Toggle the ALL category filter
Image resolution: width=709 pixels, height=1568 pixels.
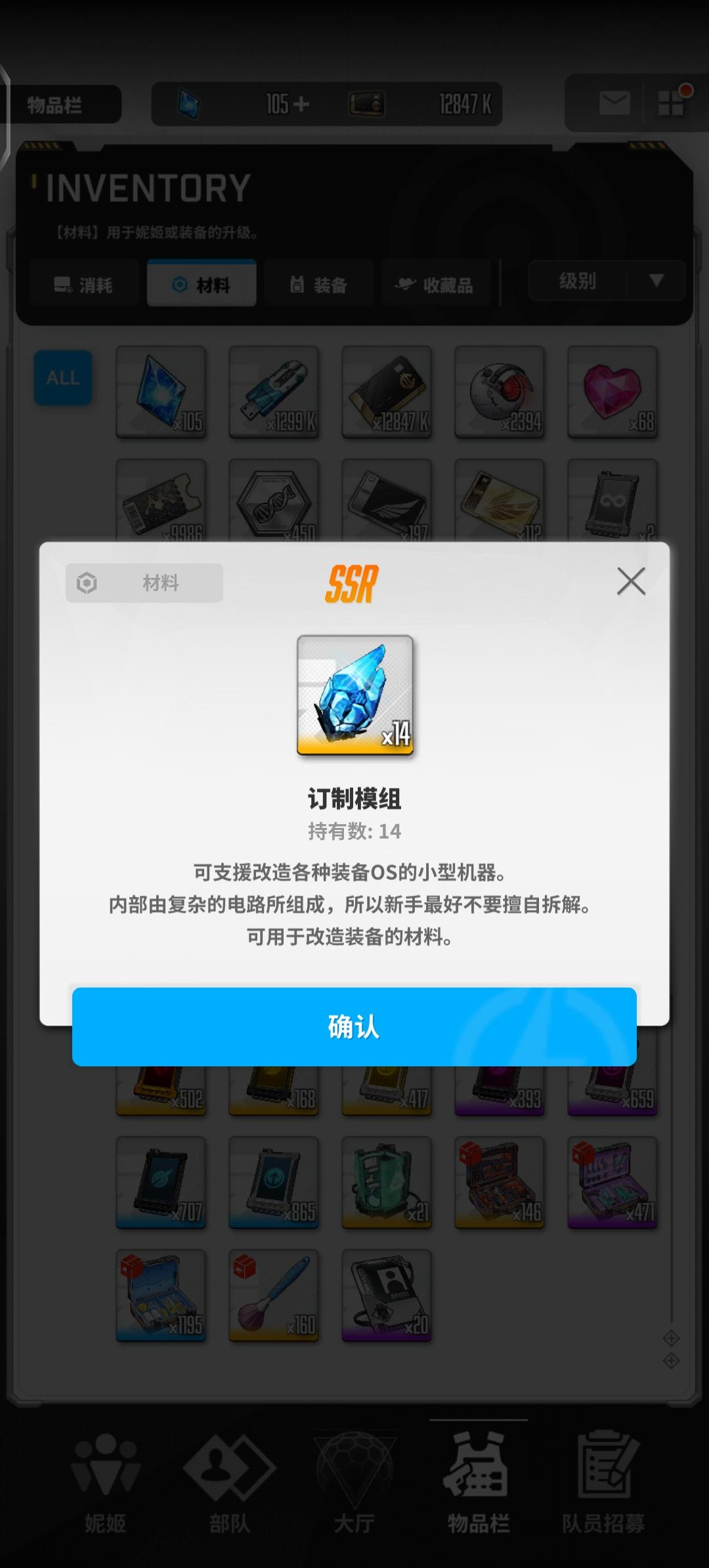63,378
